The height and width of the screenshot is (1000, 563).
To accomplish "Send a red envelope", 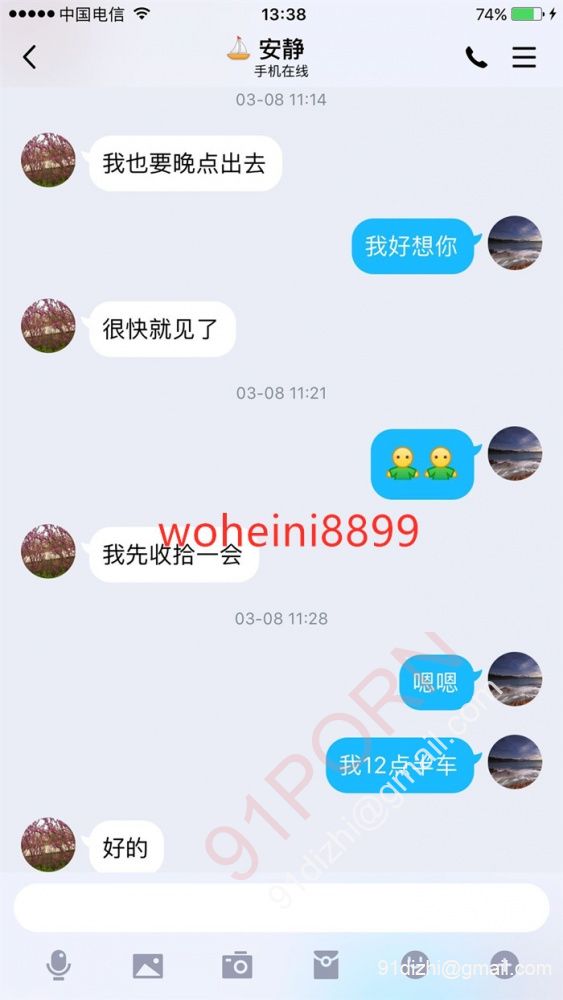I will click(326, 965).
